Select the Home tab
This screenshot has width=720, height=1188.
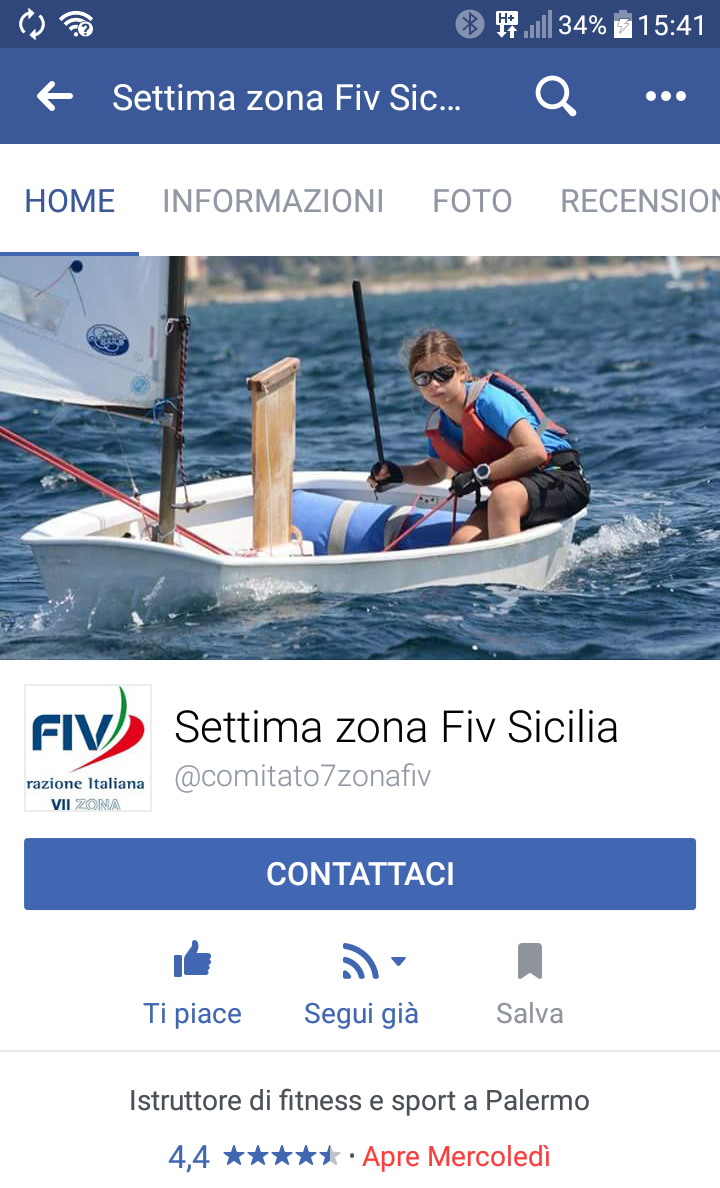coord(70,201)
